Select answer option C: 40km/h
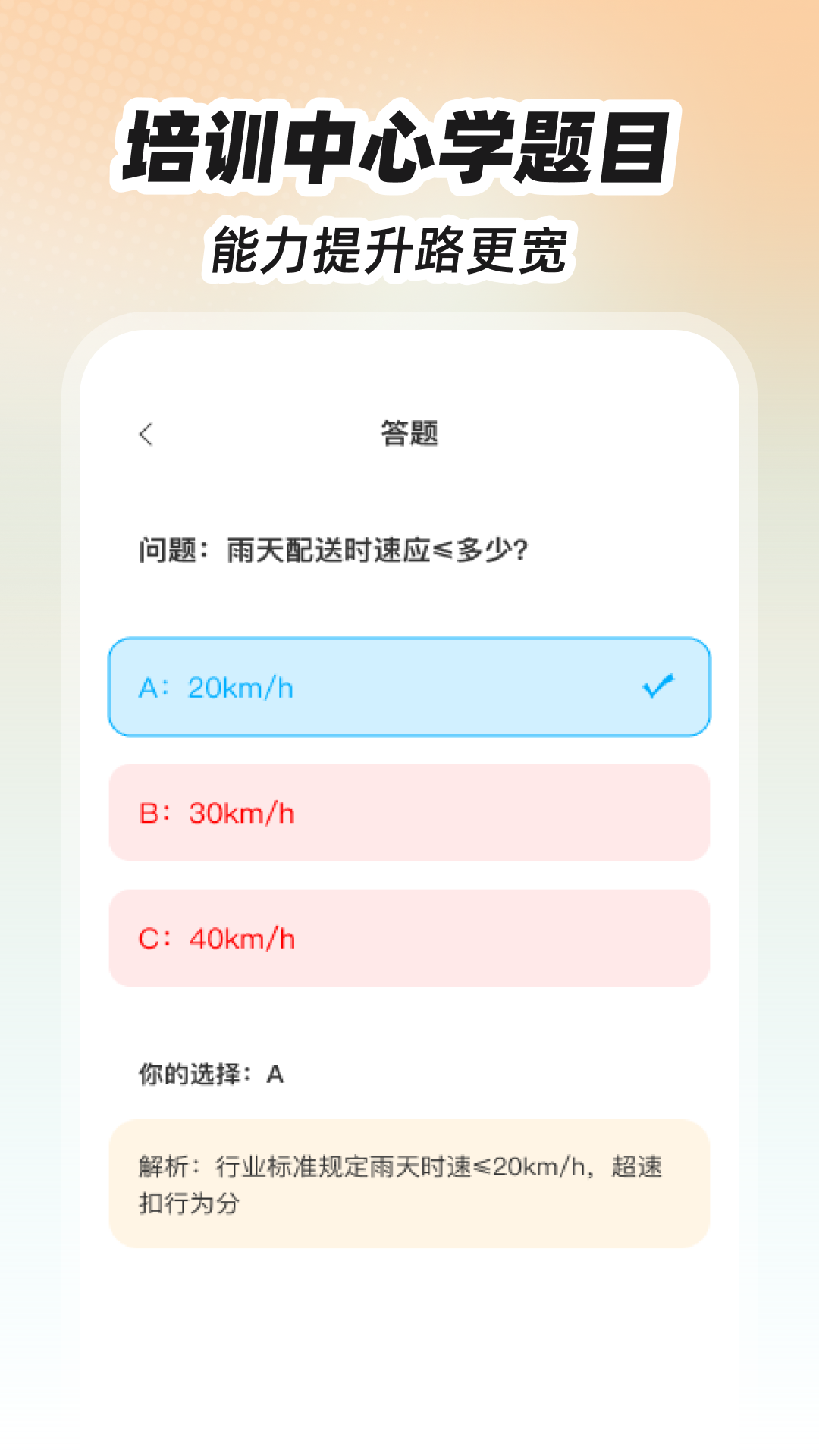 (x=409, y=939)
